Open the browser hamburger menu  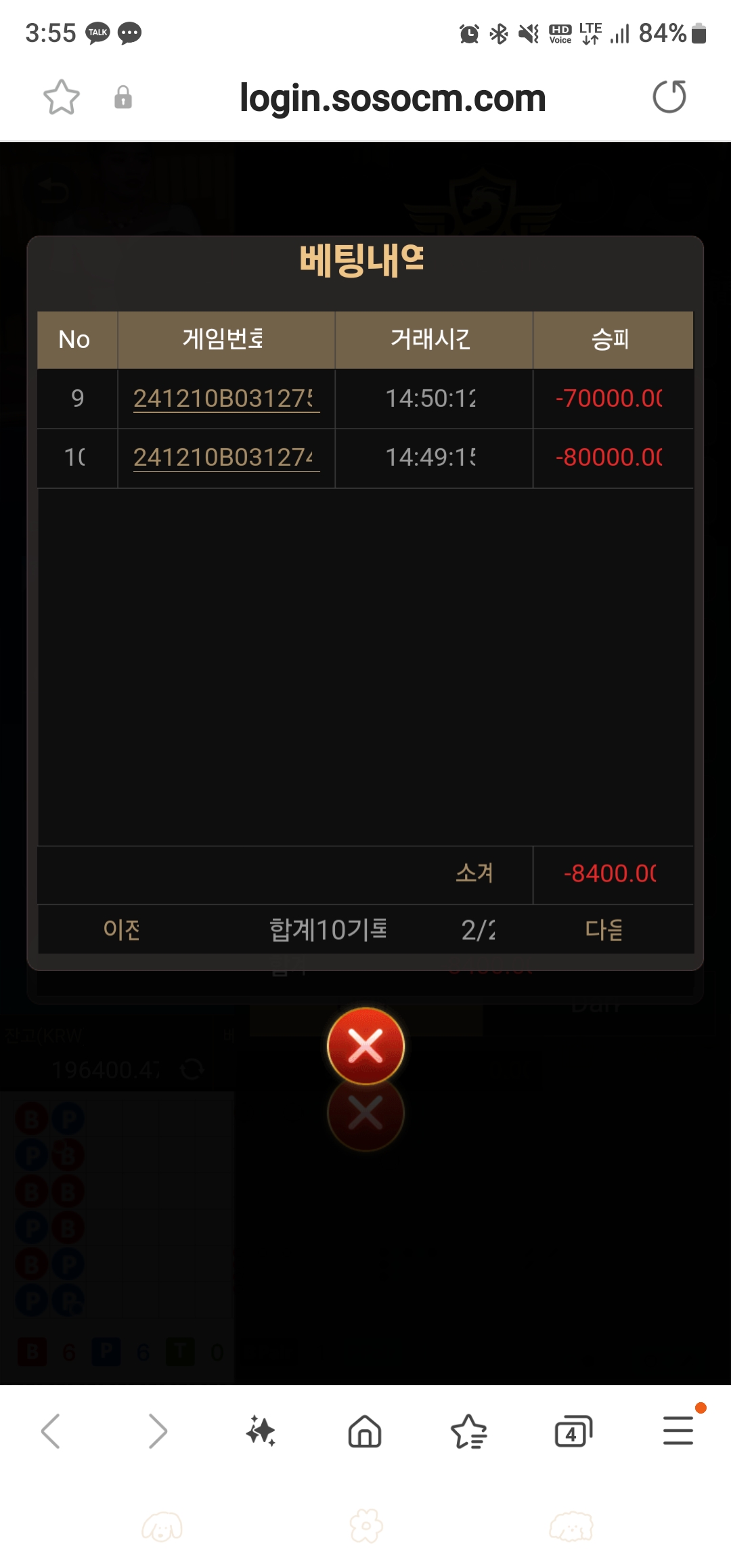[x=678, y=1431]
